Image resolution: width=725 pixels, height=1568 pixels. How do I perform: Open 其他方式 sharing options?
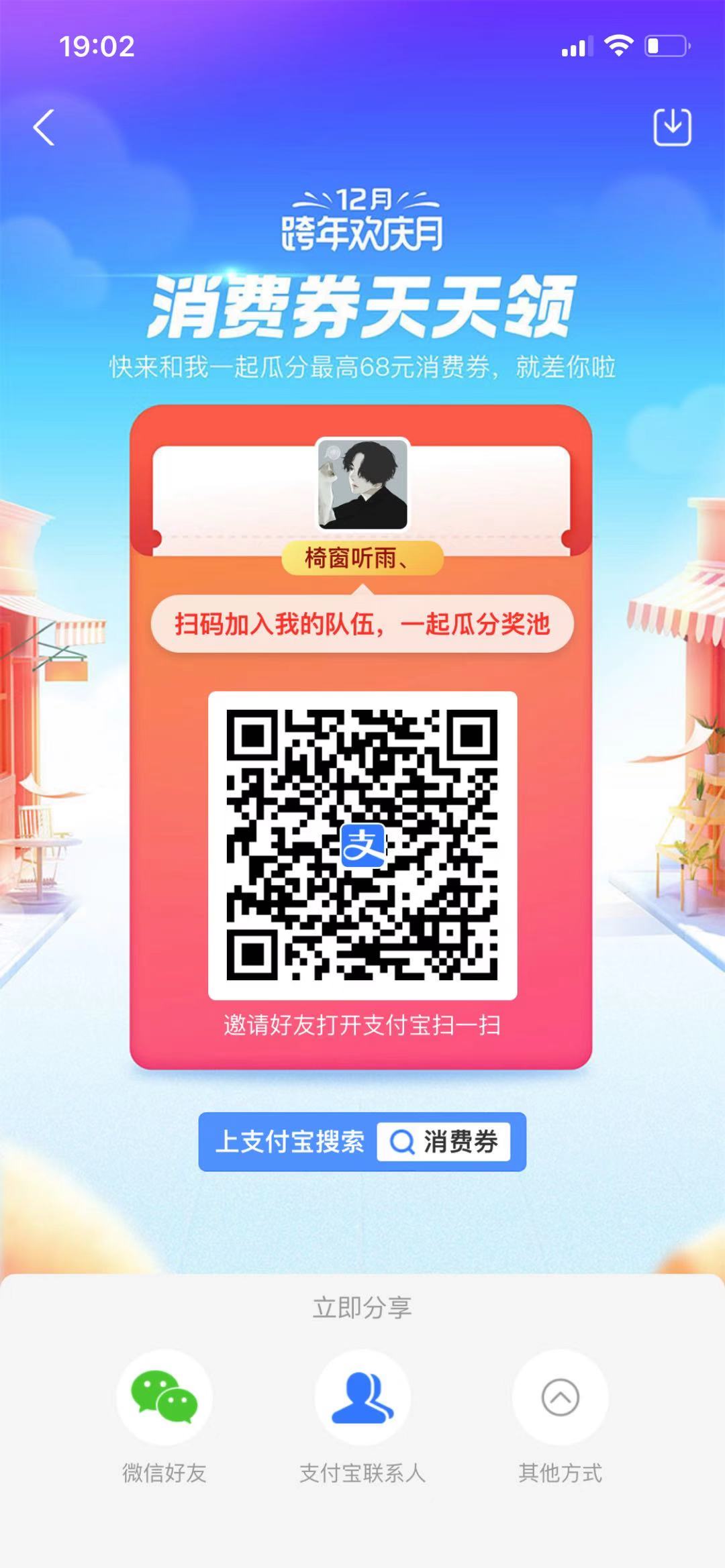(x=560, y=1398)
